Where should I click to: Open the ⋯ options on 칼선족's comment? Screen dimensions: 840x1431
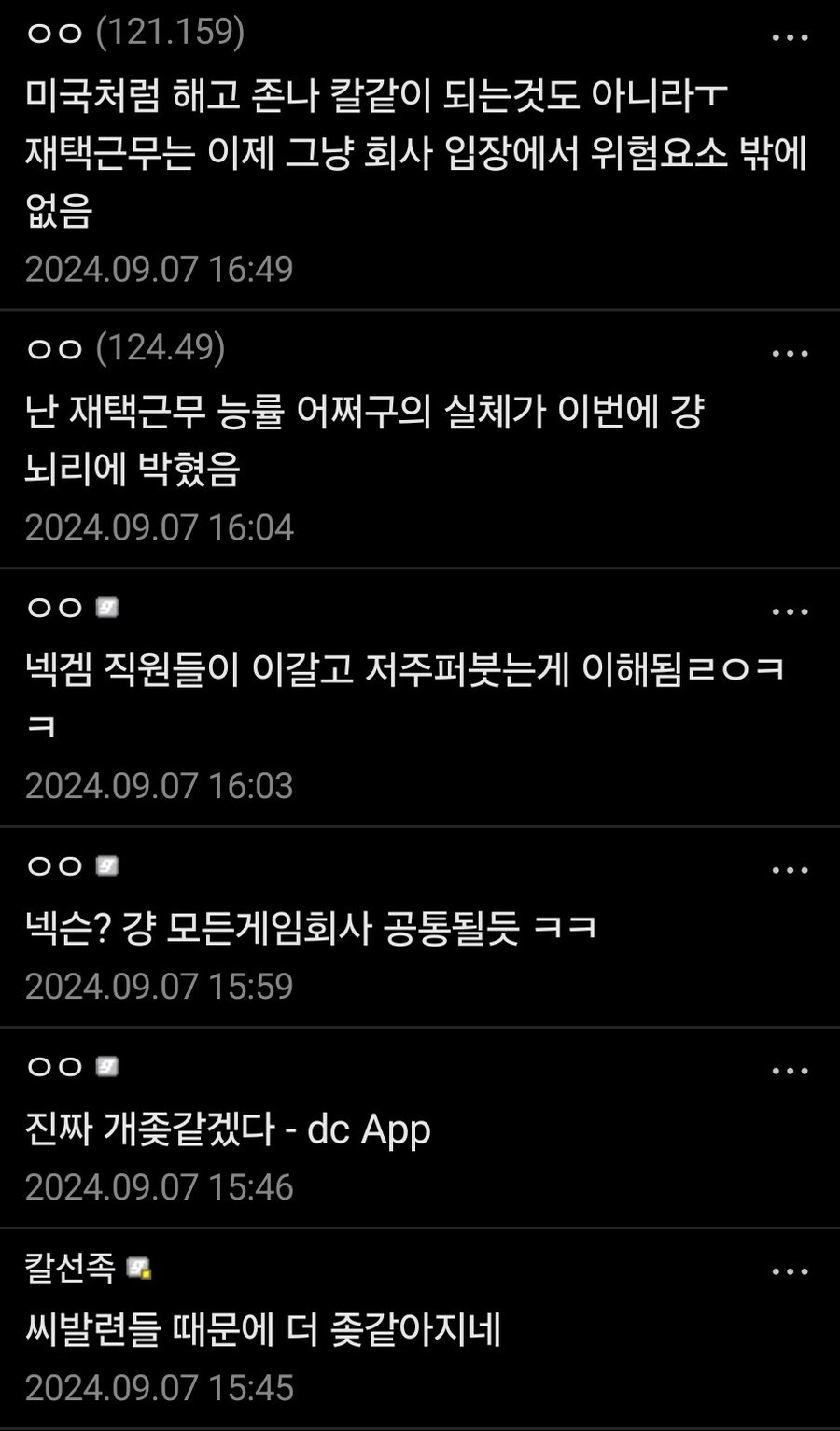tap(791, 1269)
